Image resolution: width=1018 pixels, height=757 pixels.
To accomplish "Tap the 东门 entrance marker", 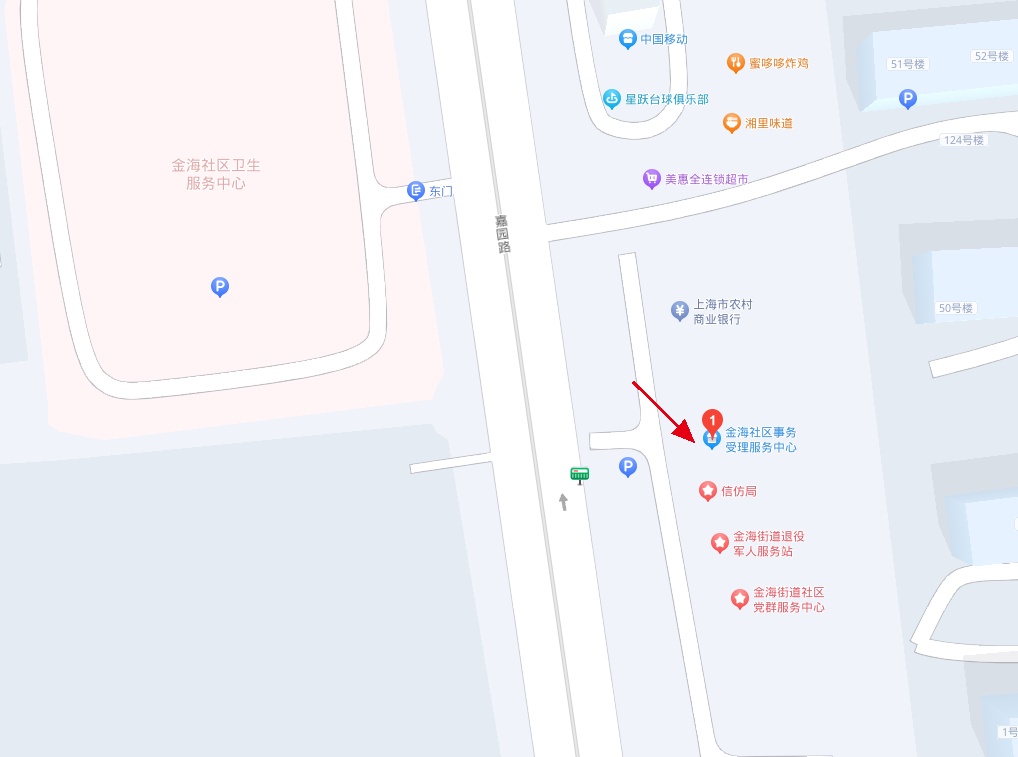I will [416, 191].
